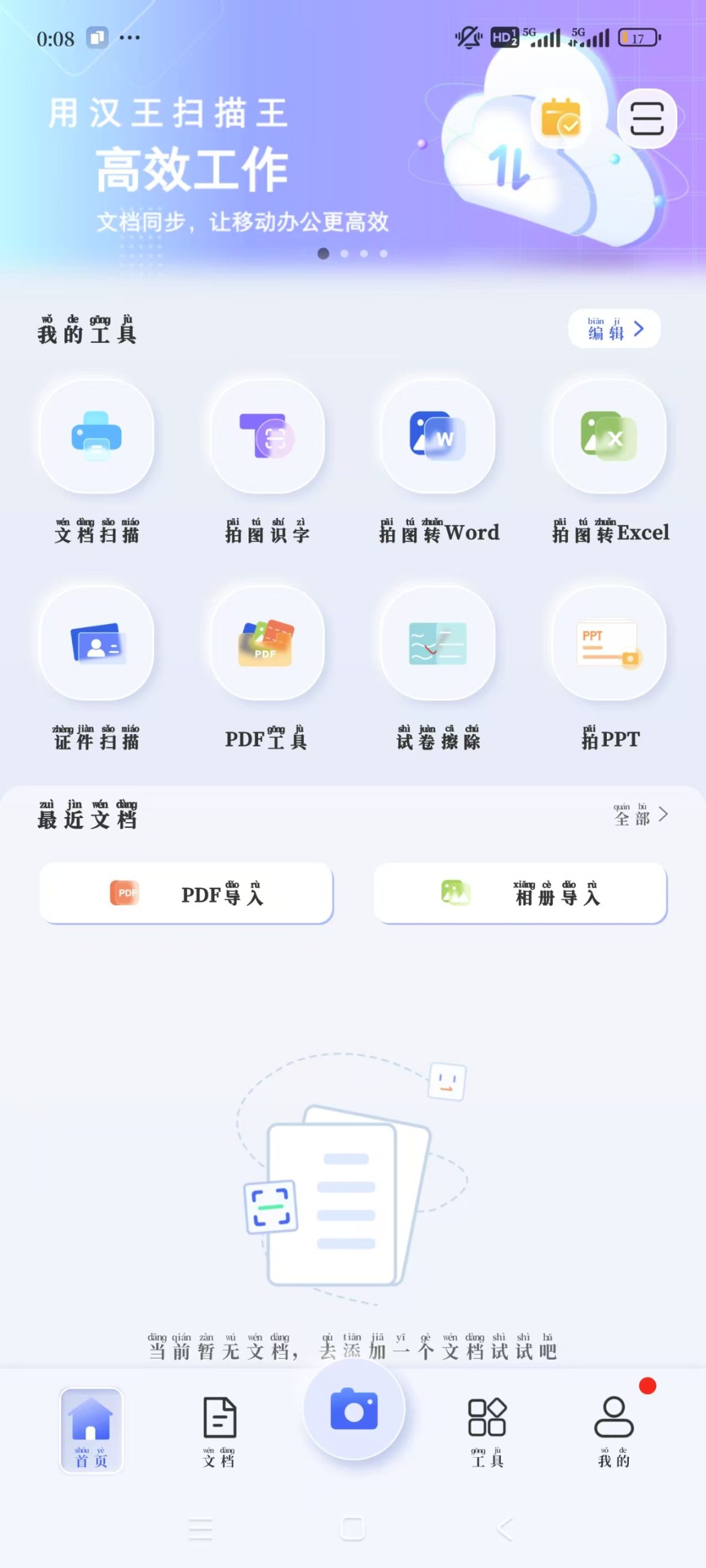The height and width of the screenshot is (1568, 706).
Task: Open 文档扫描 document scan tool
Action: coord(97,436)
